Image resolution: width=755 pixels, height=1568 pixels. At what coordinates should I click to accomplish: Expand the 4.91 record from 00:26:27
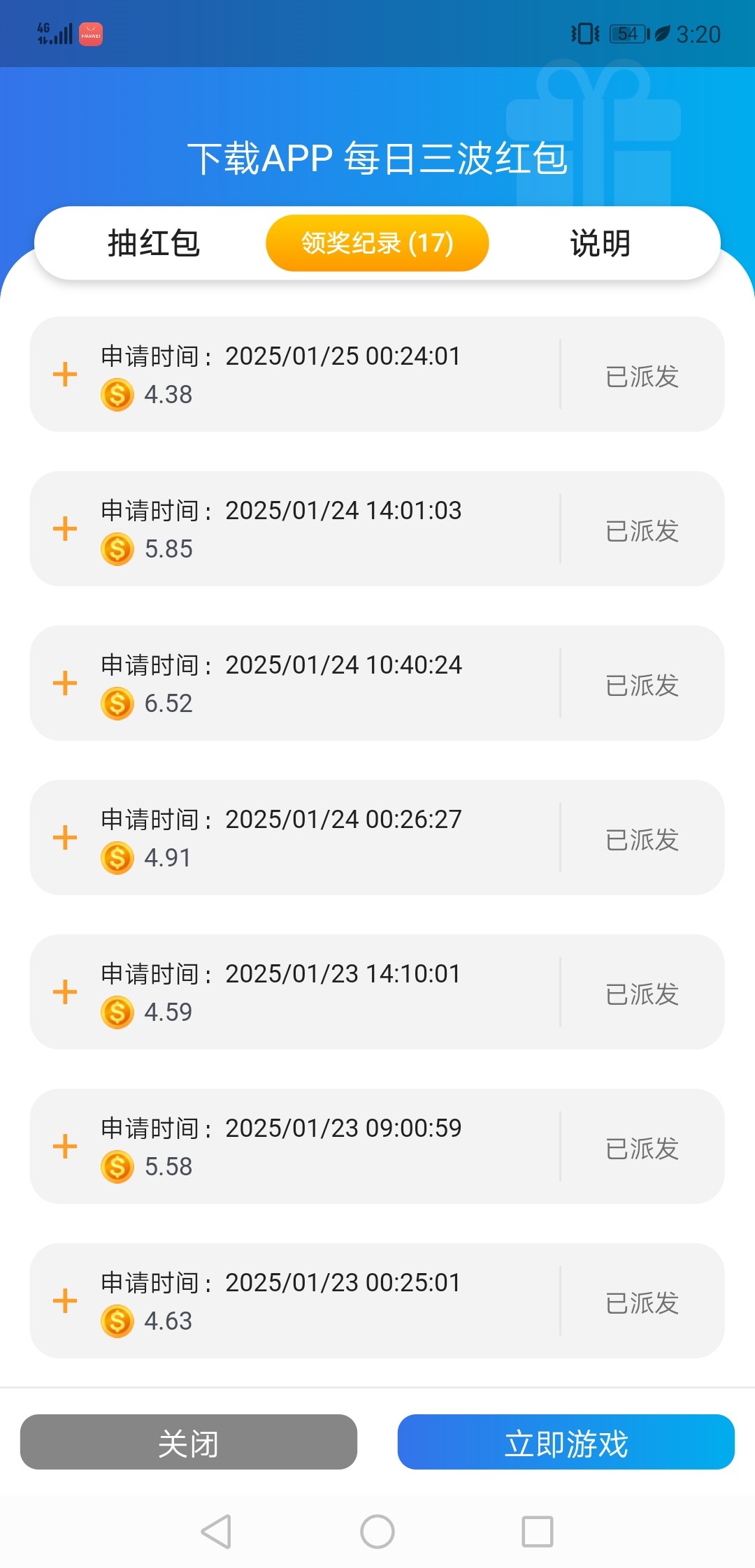[x=65, y=838]
